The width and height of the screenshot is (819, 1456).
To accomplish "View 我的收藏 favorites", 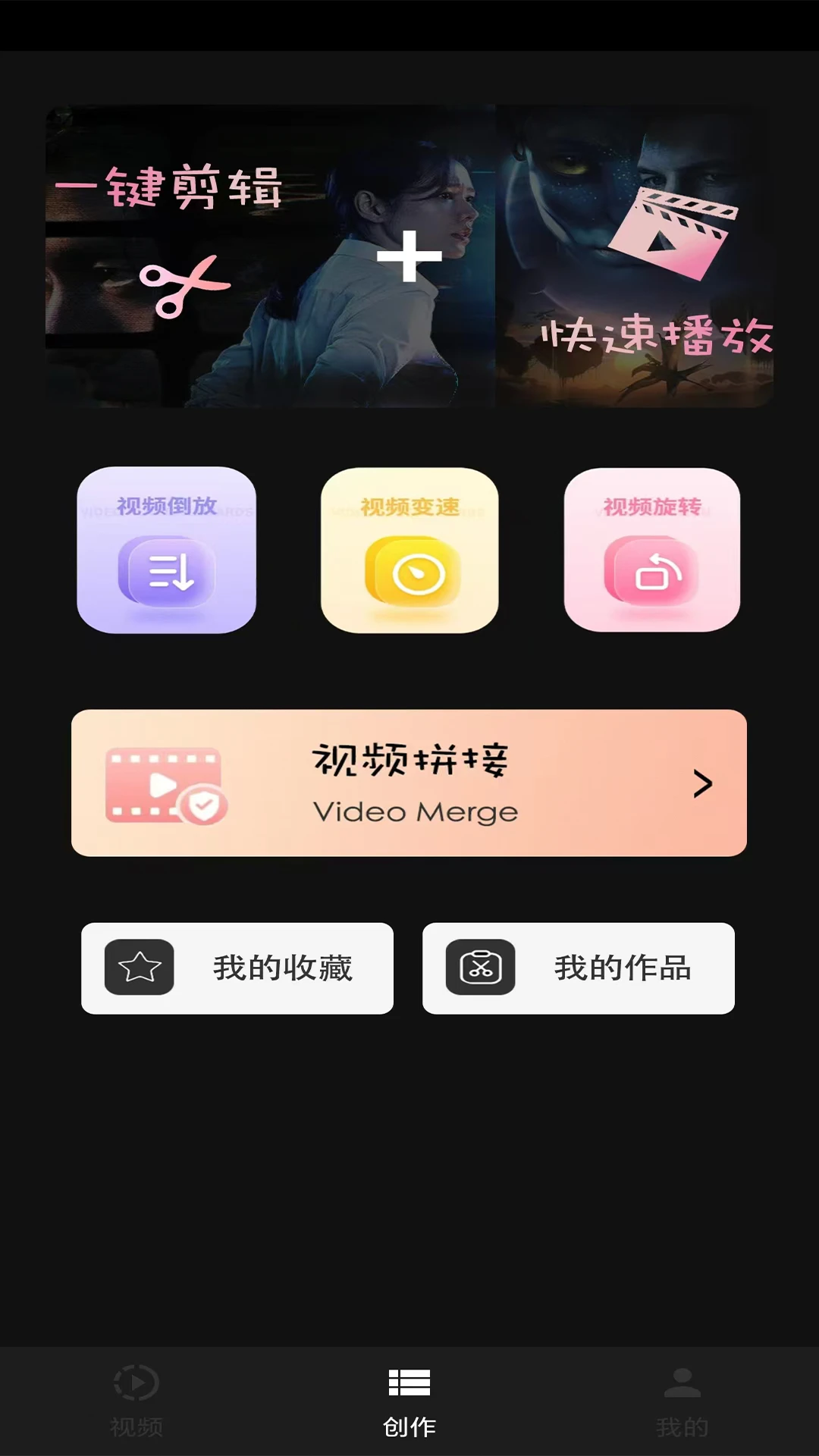I will coord(237,968).
